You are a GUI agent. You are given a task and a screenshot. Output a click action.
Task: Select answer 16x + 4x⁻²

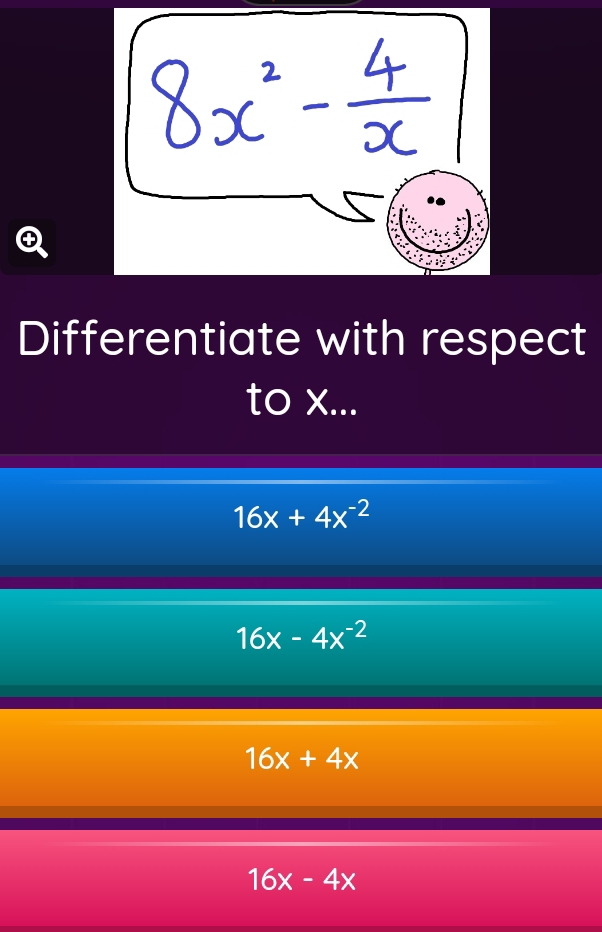coord(301,517)
